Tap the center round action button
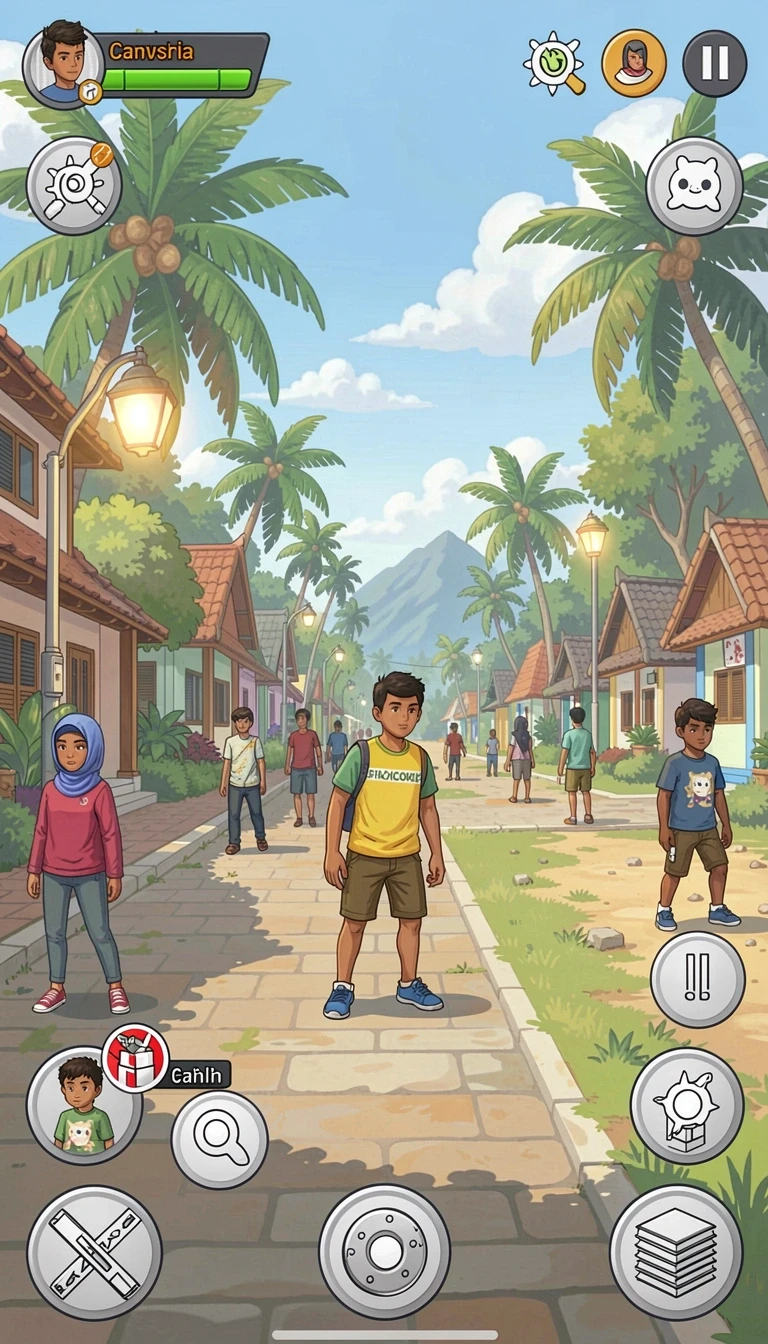This screenshot has width=768, height=1344. (x=384, y=1250)
